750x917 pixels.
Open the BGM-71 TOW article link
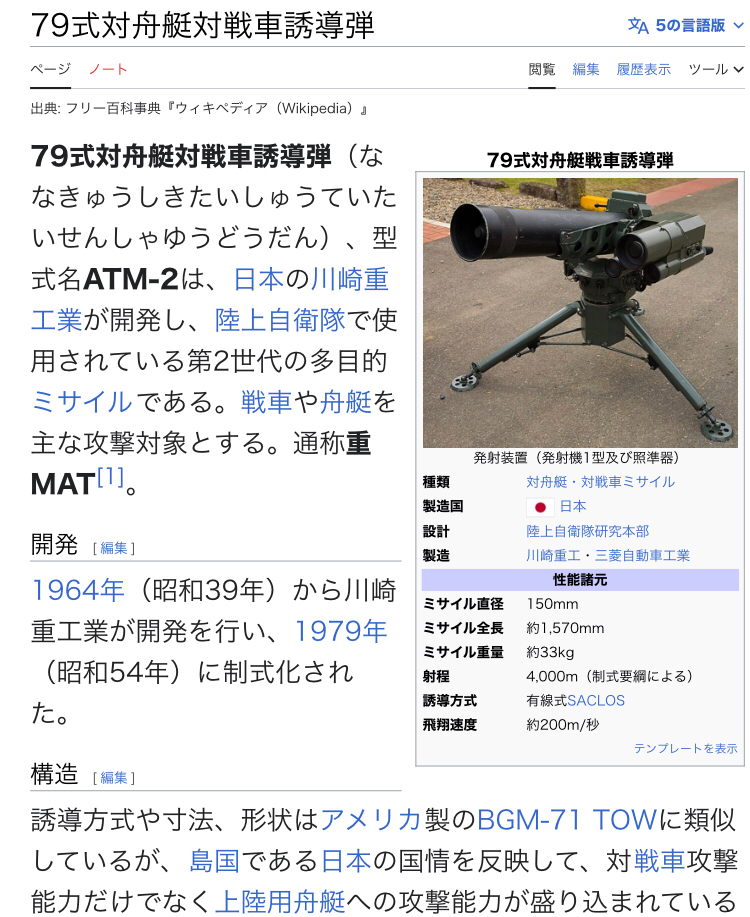tap(566, 820)
